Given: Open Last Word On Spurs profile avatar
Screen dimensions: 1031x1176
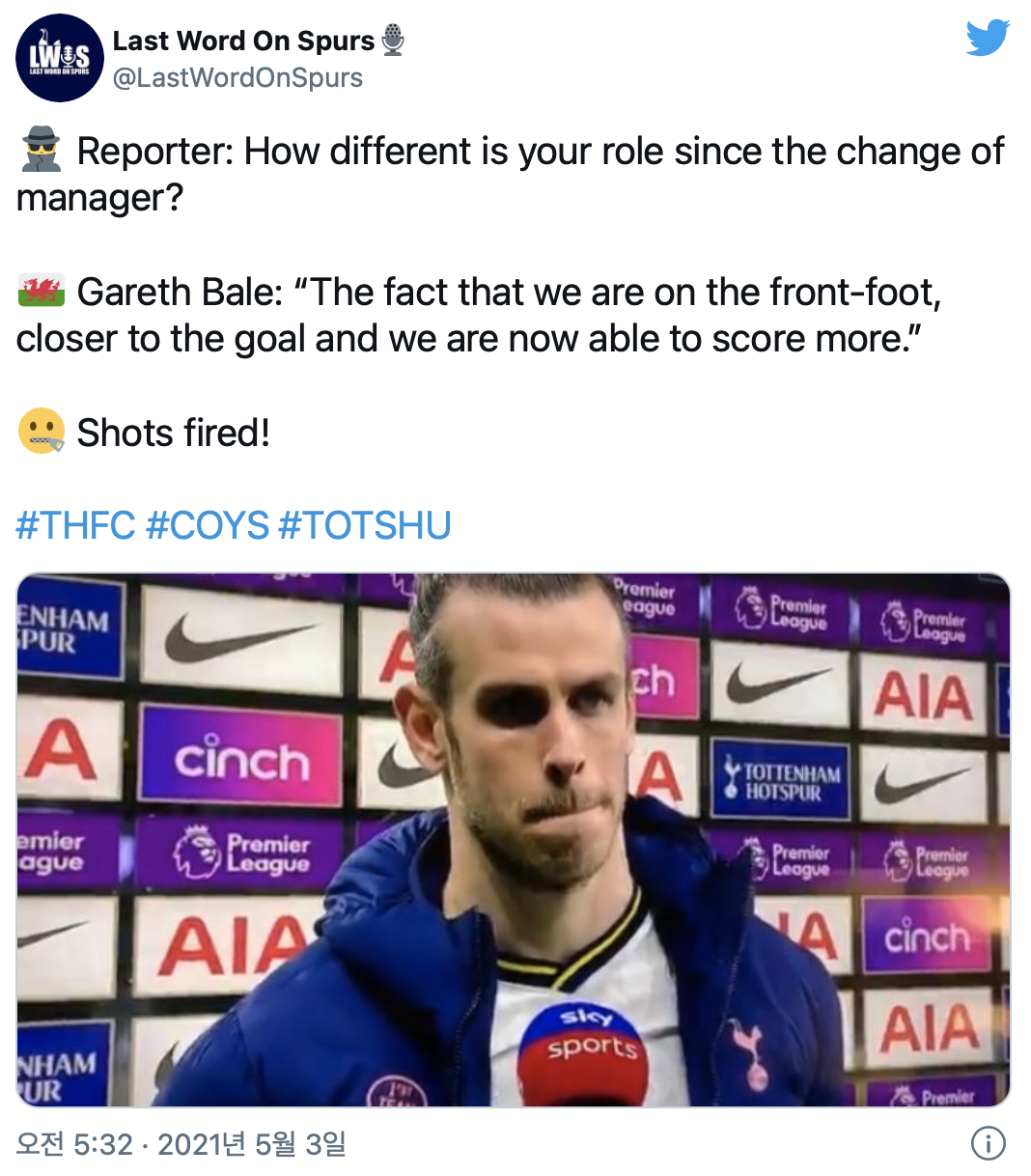Looking at the screenshot, I should point(59,58).
